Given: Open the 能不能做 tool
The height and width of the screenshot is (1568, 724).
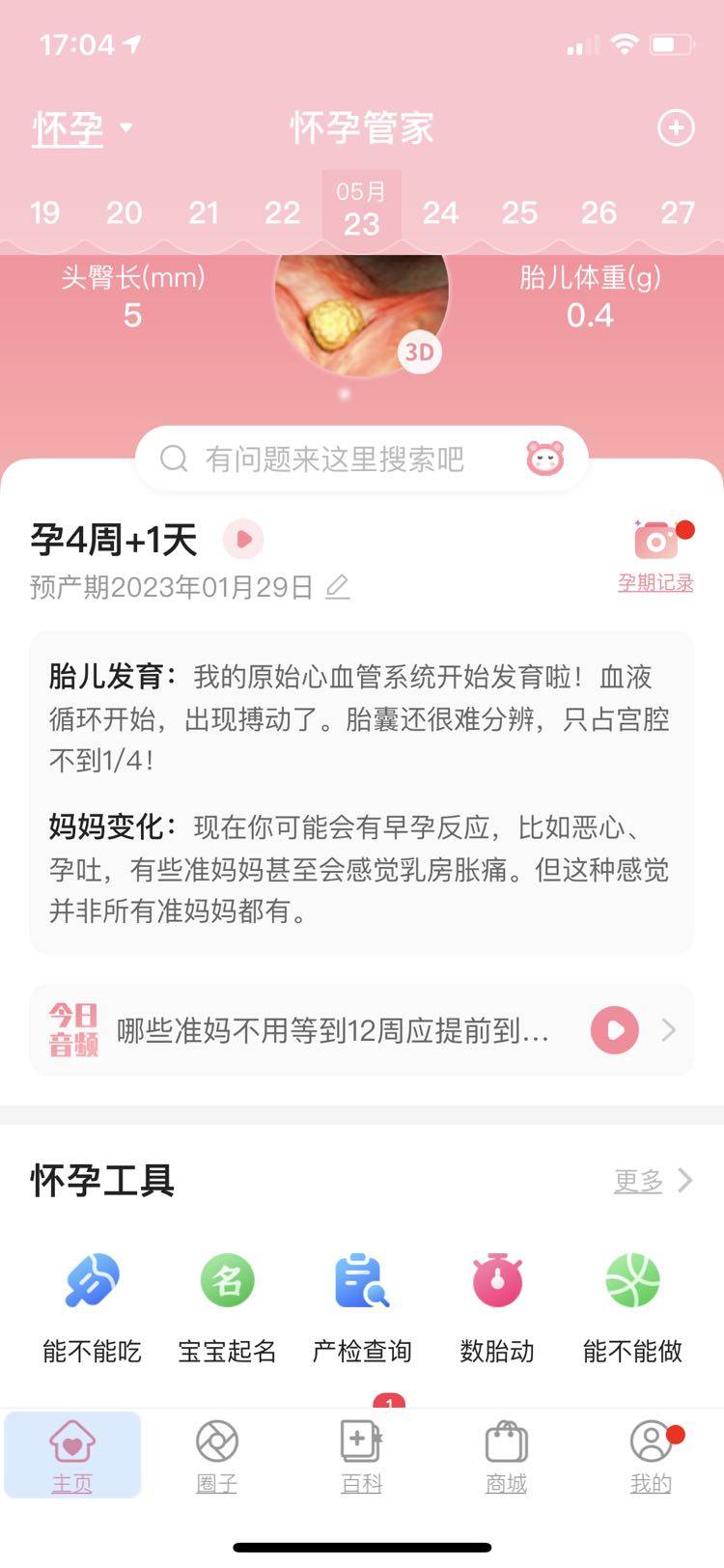Looking at the screenshot, I should [x=632, y=1303].
